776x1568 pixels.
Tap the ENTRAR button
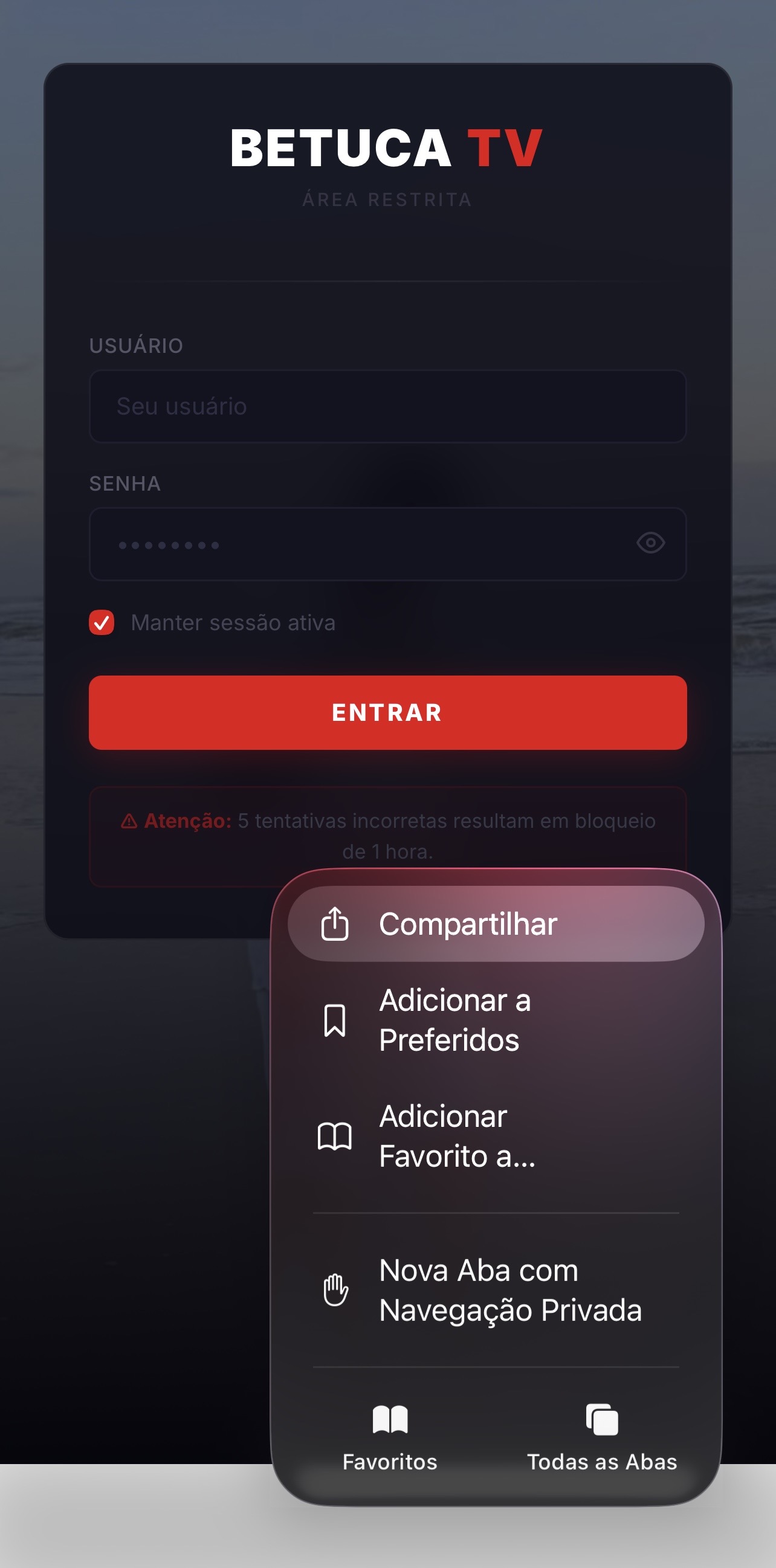[x=387, y=712]
